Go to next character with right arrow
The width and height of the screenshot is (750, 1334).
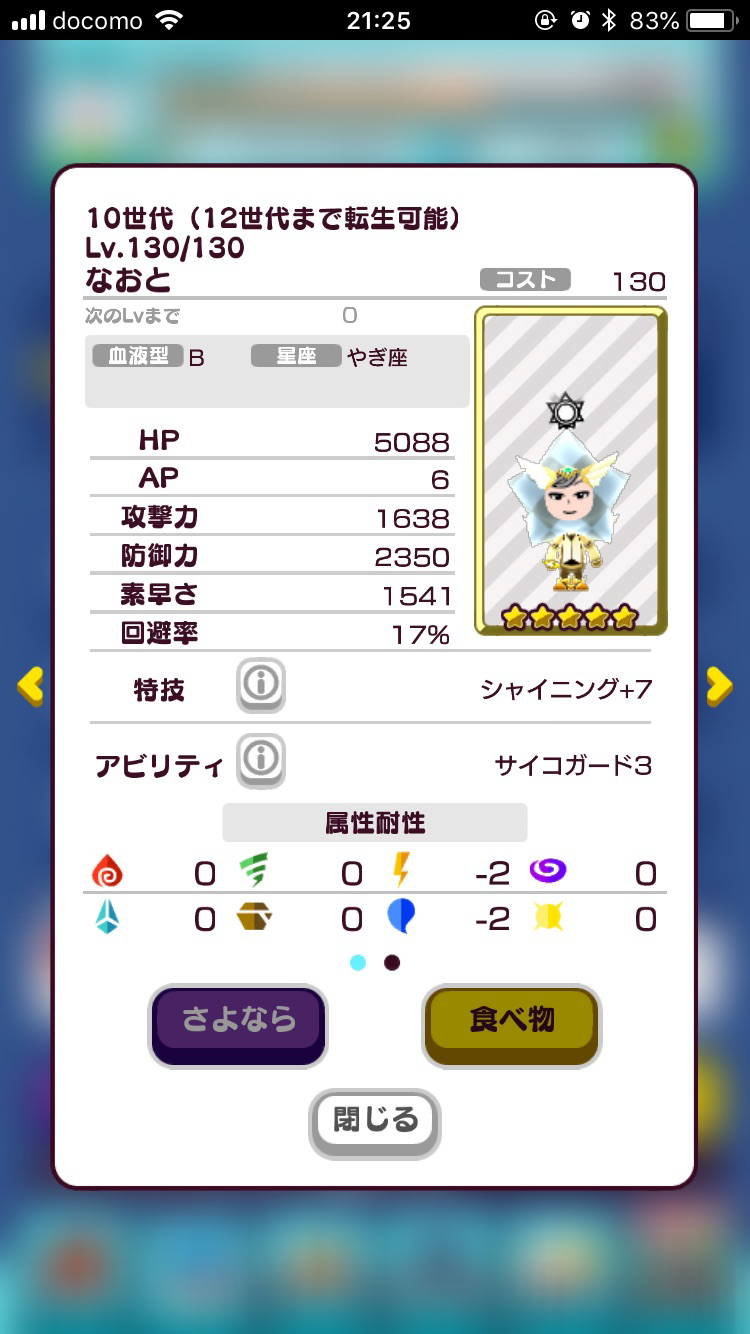pyautogui.click(x=719, y=685)
